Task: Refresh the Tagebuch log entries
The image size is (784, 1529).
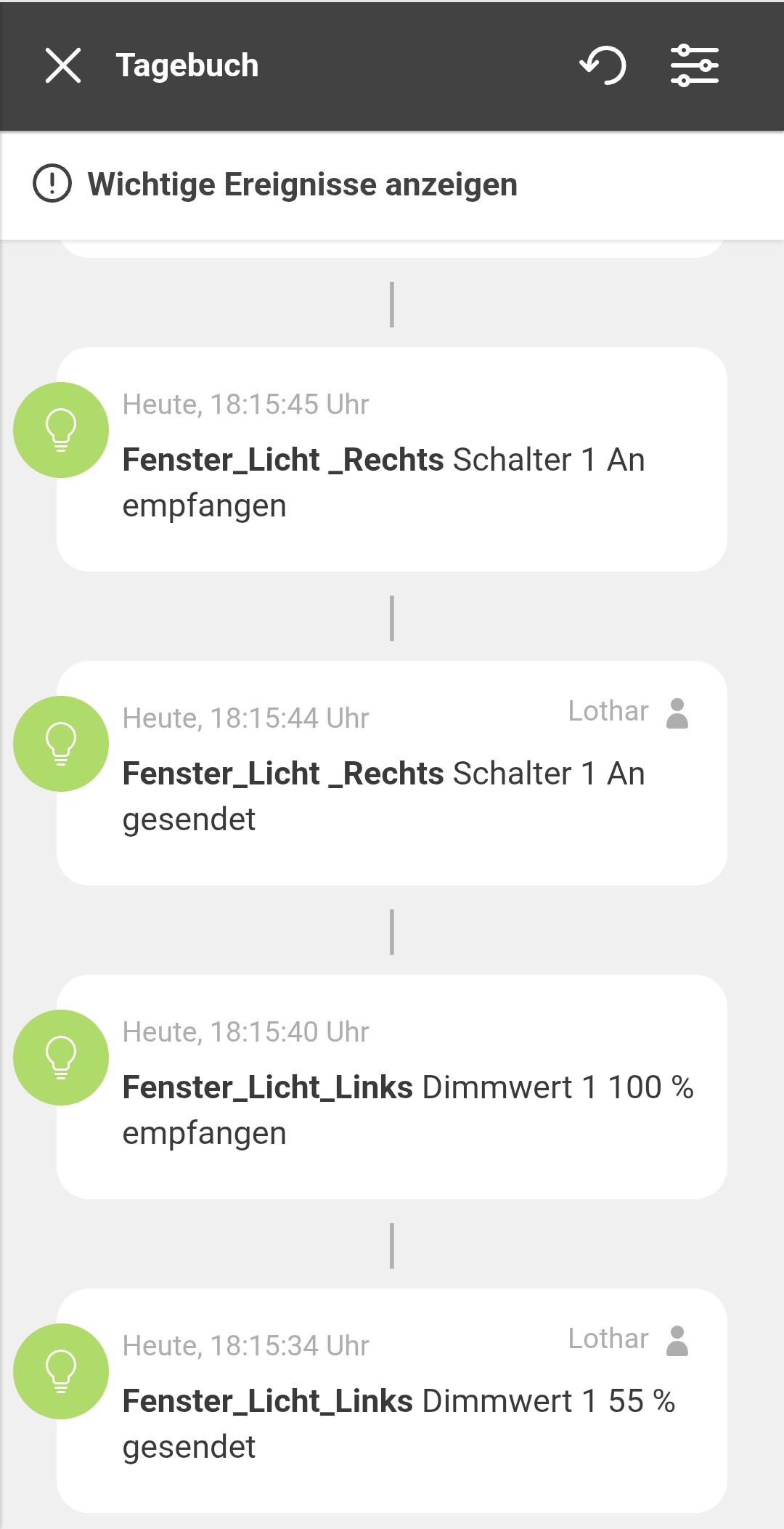Action: (603, 65)
